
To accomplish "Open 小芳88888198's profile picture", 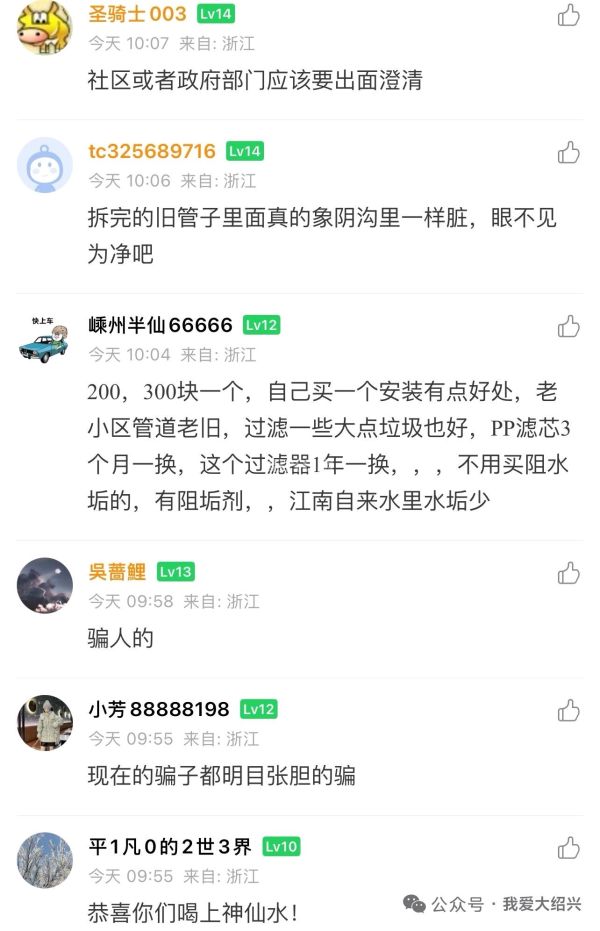I will point(45,722).
